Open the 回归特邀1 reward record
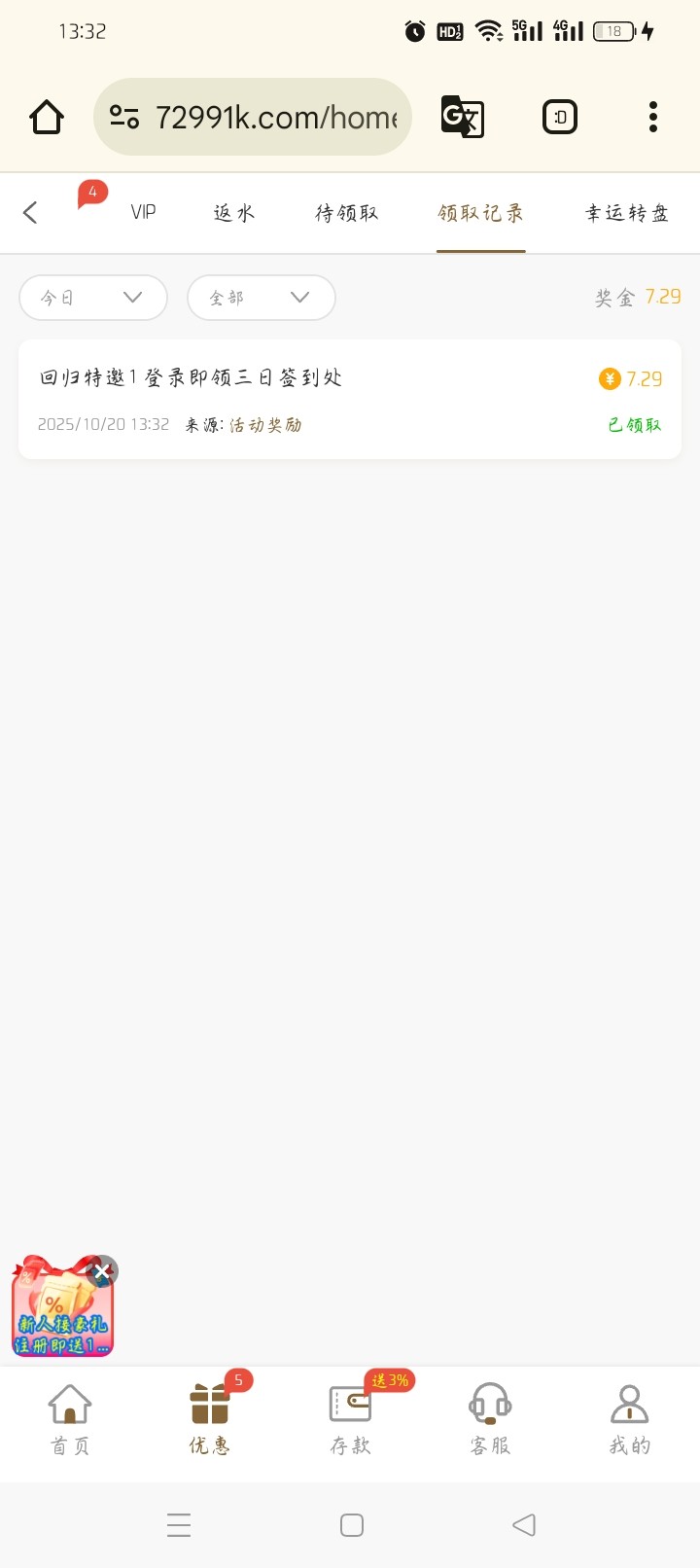This screenshot has height=1568, width=700. pos(349,399)
